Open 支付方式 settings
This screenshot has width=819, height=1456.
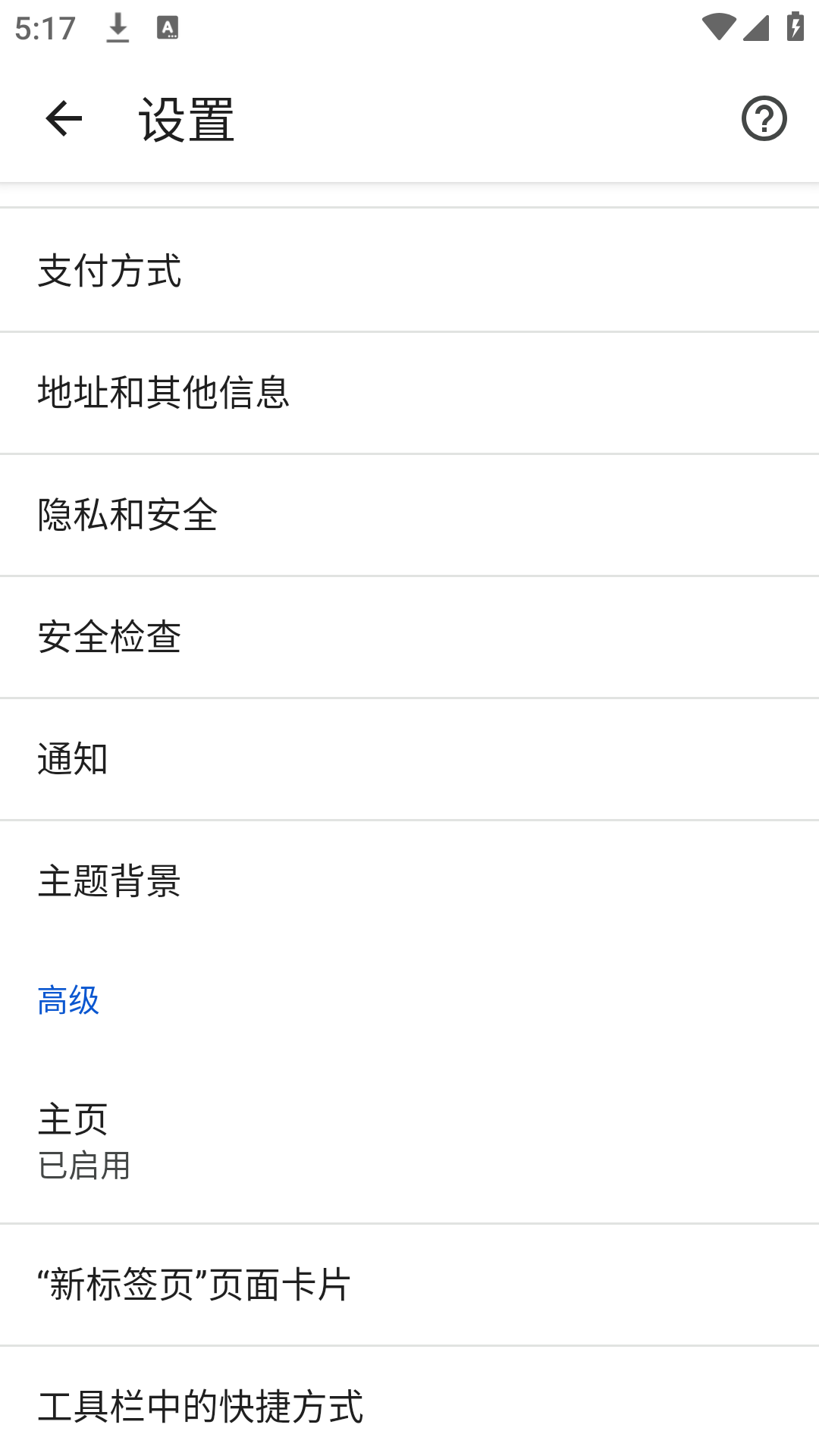409,271
